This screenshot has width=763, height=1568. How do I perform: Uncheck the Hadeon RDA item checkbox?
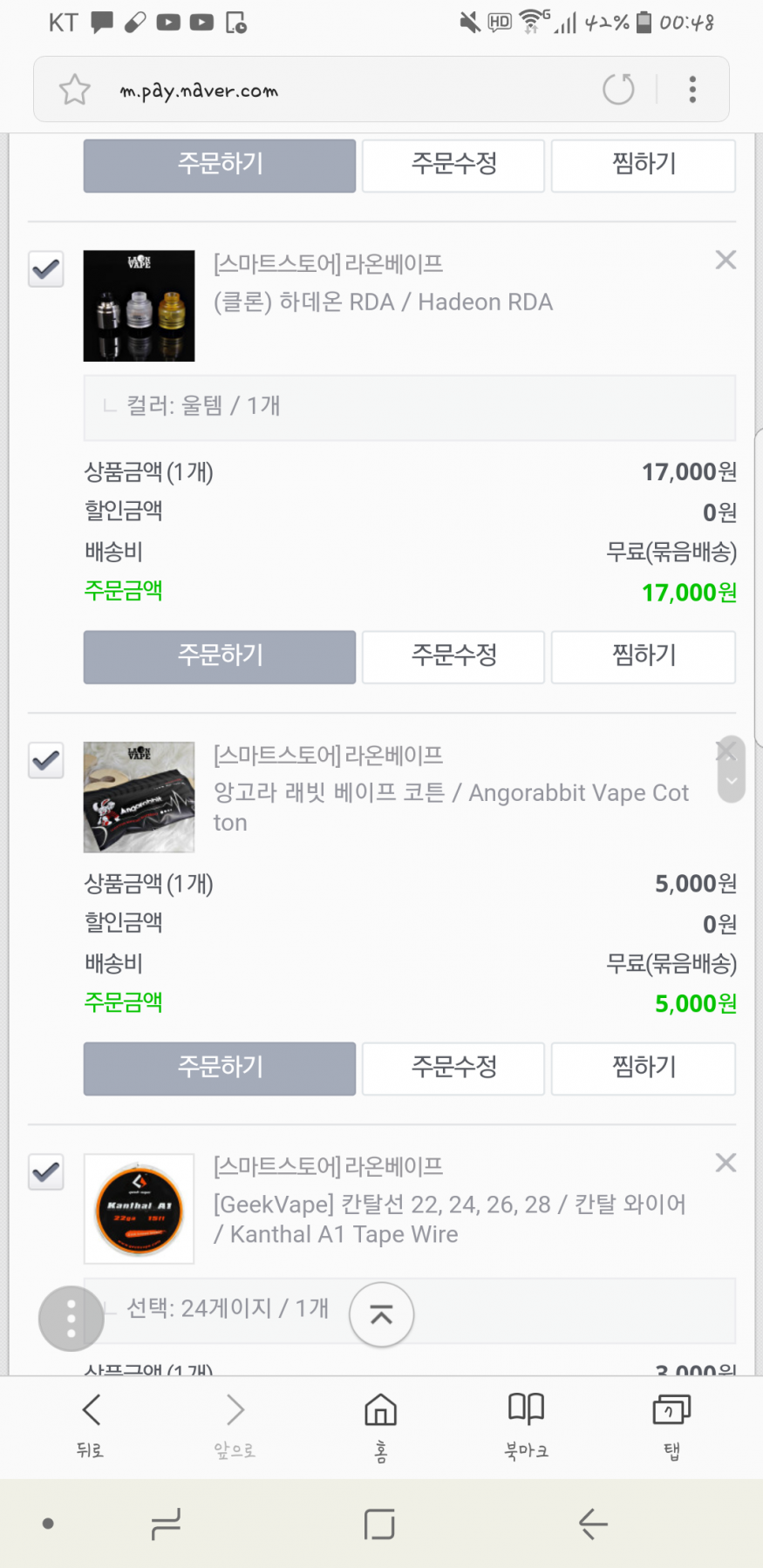point(46,269)
